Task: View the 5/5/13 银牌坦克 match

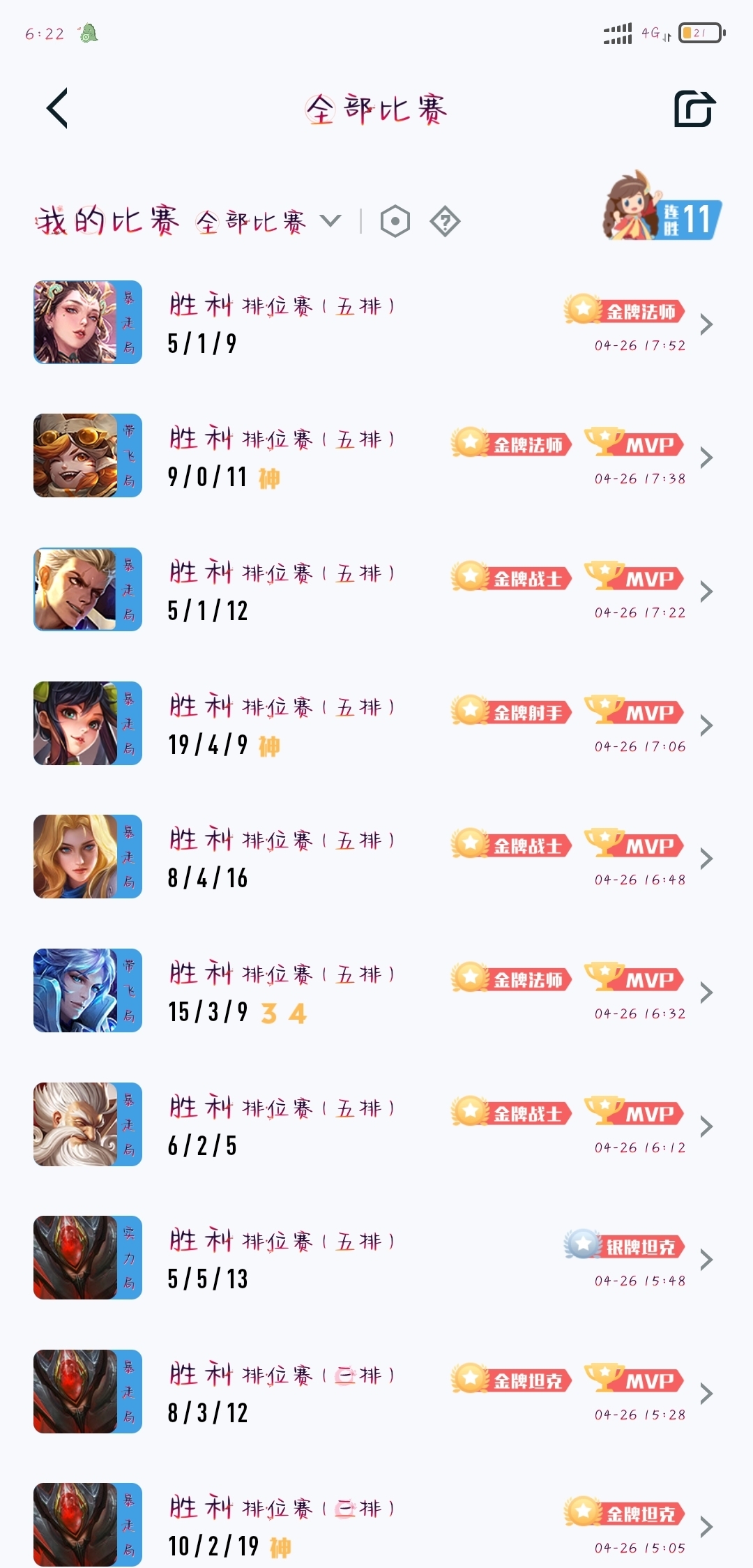Action: coord(376,1258)
